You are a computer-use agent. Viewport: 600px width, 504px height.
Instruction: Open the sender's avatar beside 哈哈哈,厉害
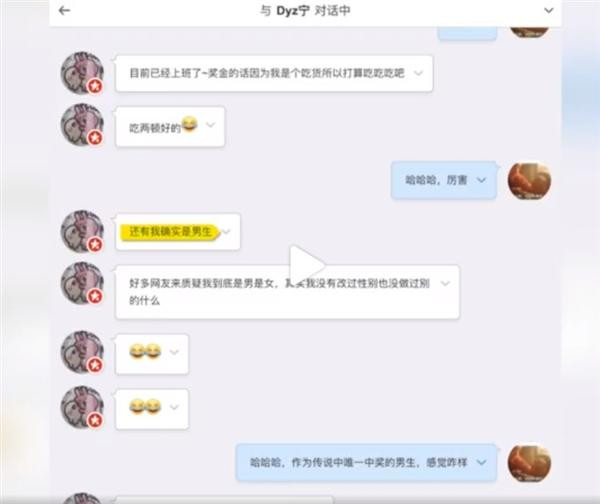tap(529, 180)
